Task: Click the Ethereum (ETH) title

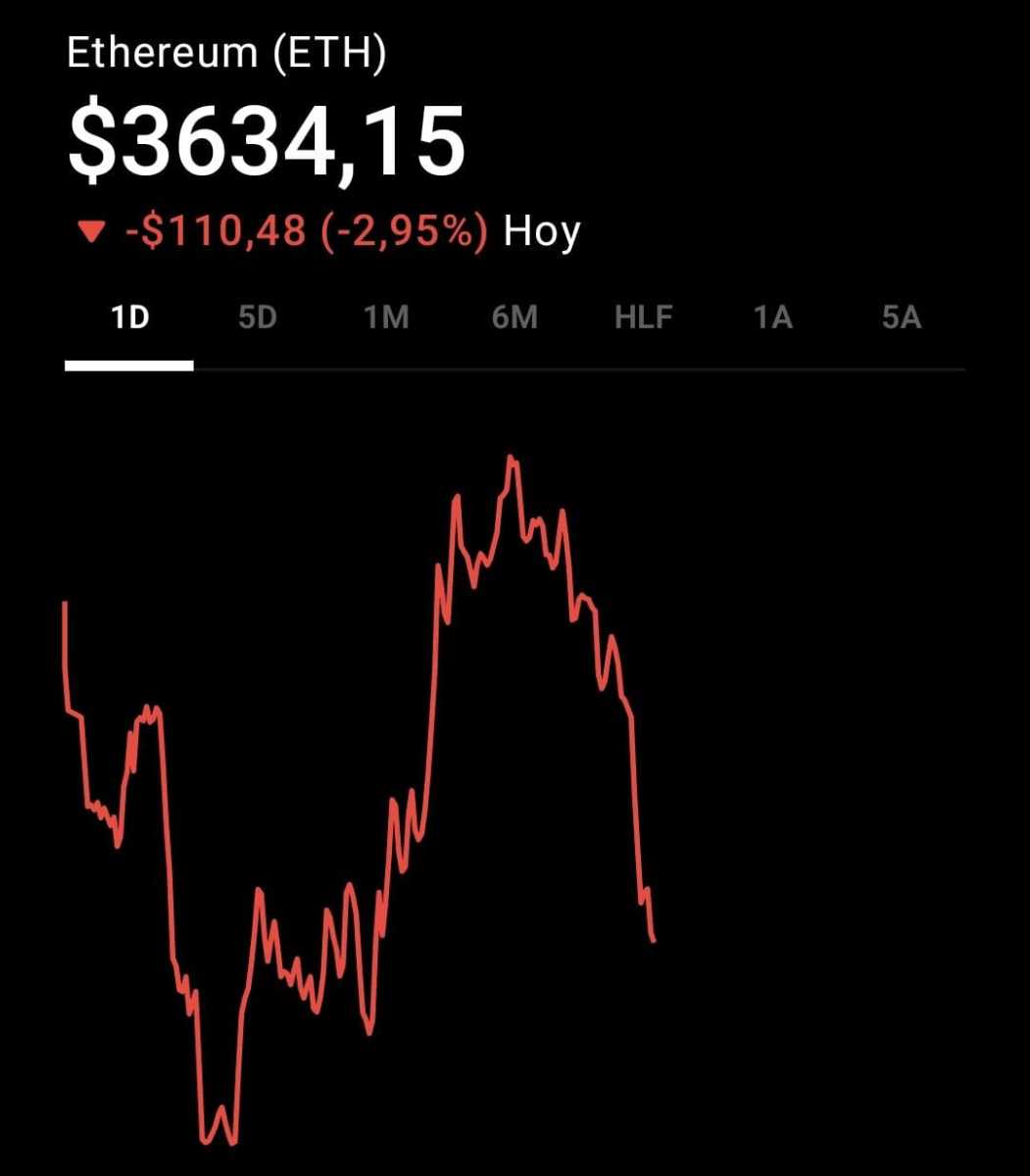Action: click(227, 51)
